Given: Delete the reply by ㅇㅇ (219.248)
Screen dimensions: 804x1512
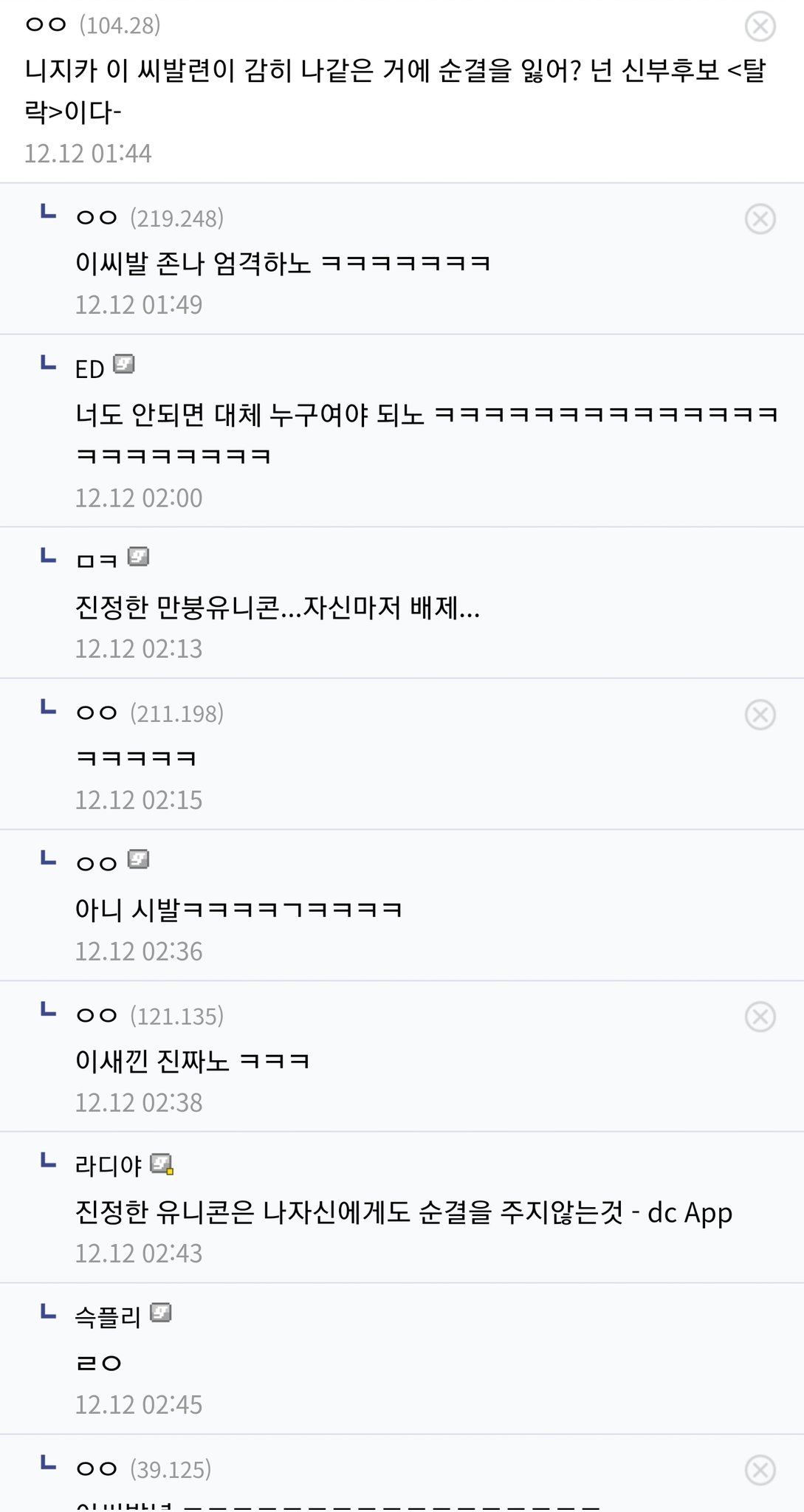Looking at the screenshot, I should (x=760, y=219).
